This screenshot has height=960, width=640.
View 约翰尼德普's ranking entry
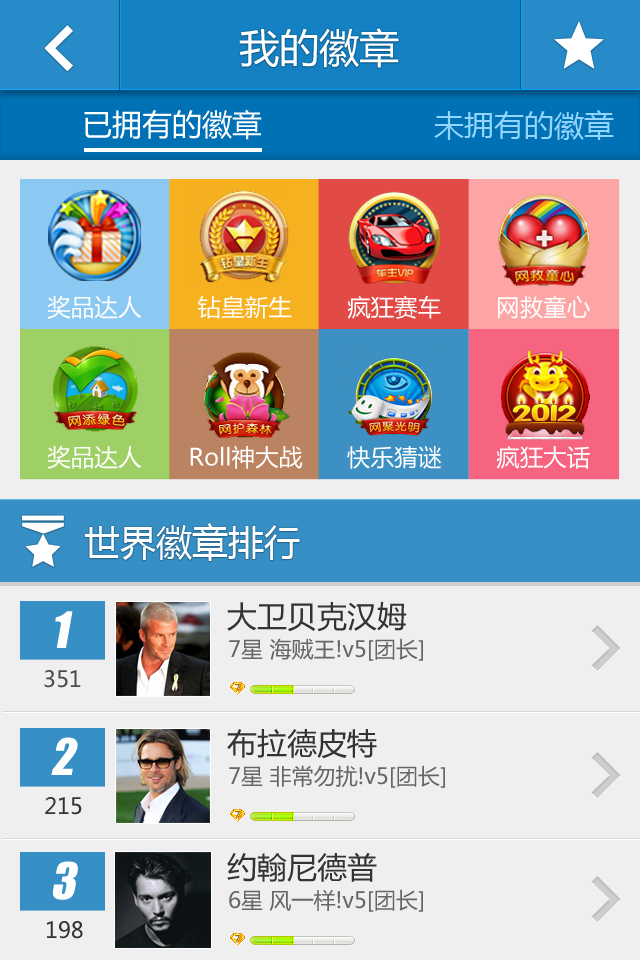click(x=320, y=899)
